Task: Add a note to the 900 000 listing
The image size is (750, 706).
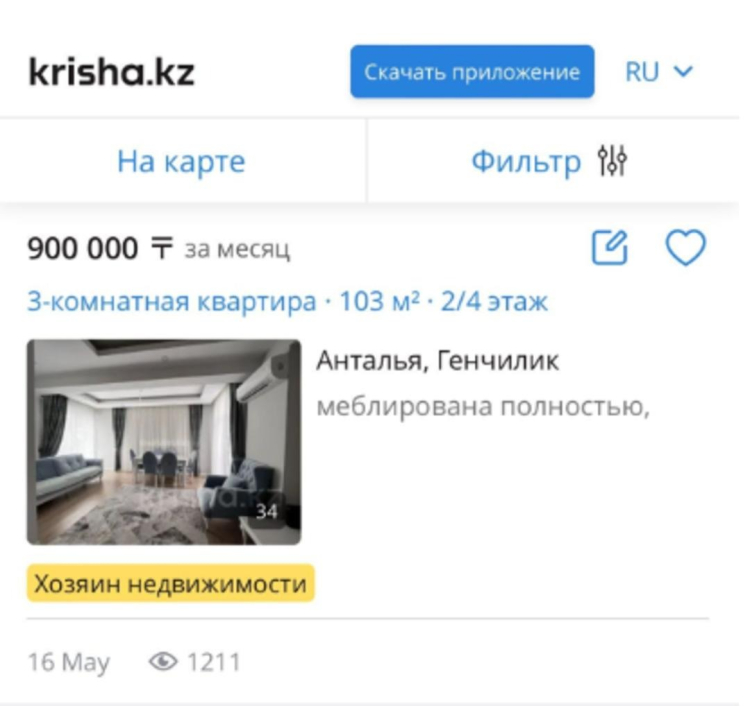Action: pyautogui.click(x=610, y=248)
